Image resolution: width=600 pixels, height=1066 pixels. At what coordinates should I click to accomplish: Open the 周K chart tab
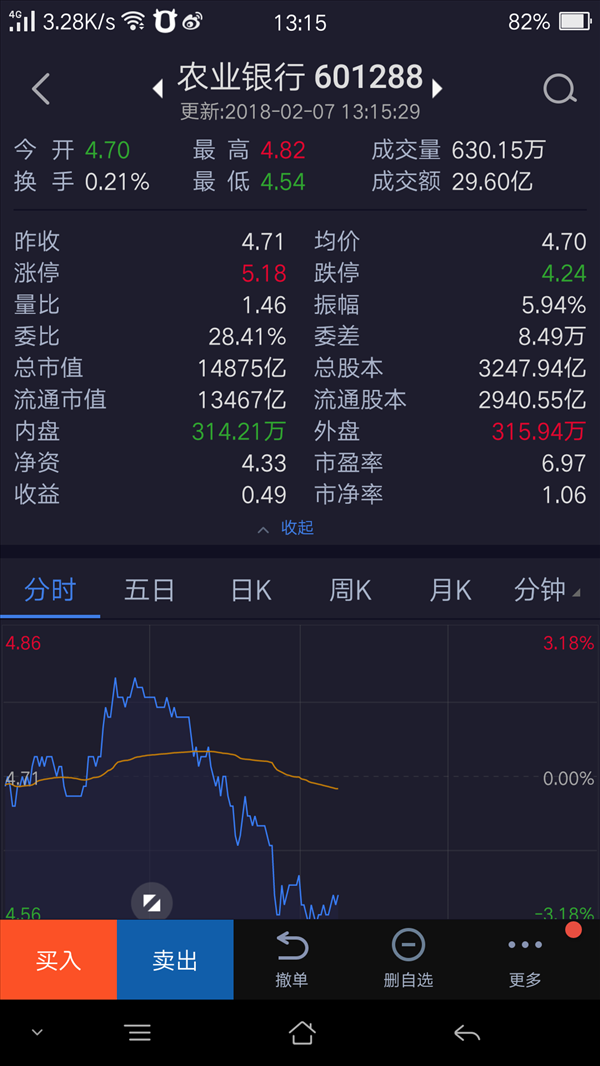click(x=350, y=590)
